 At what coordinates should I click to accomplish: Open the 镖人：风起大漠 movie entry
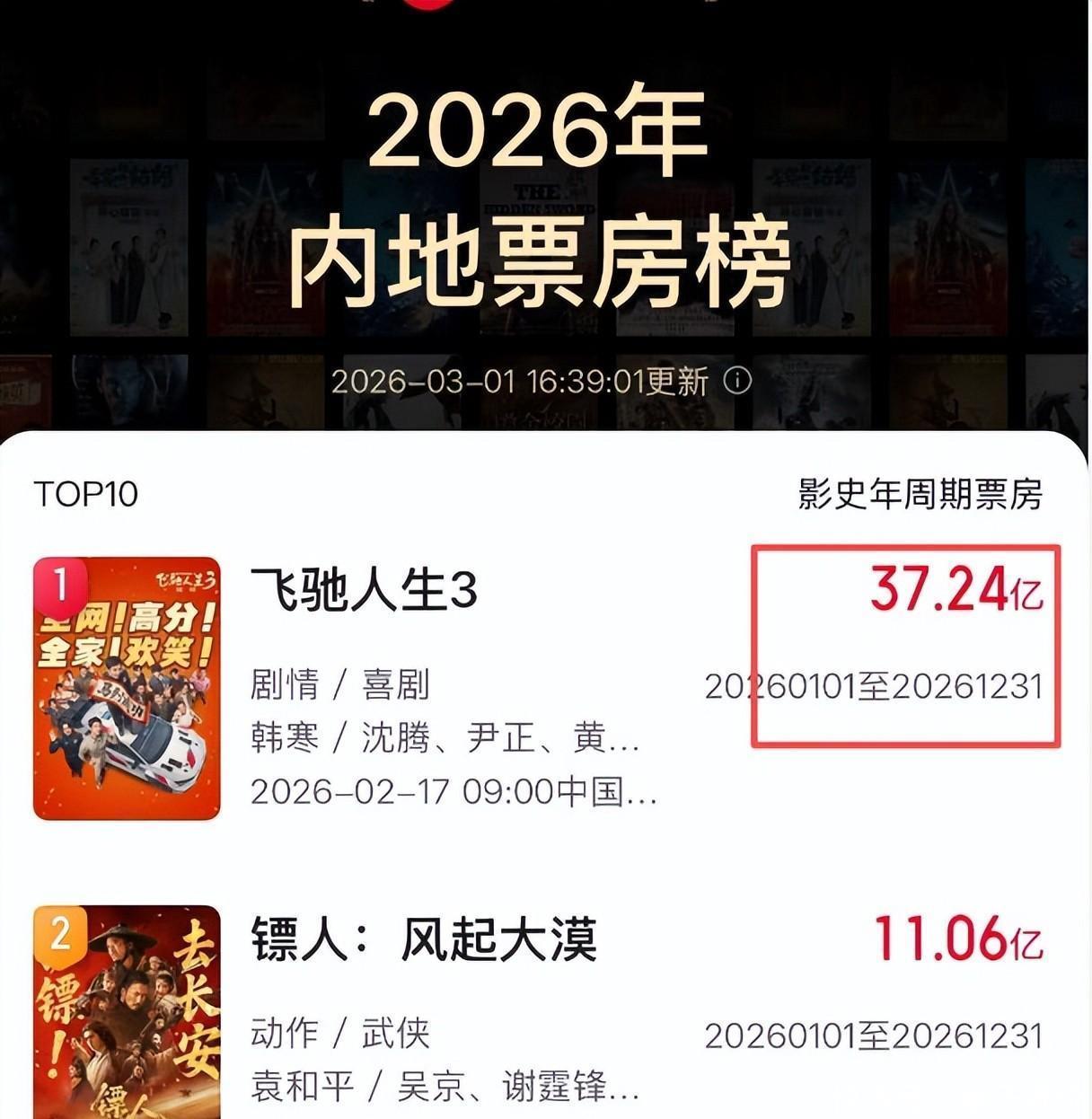tap(423, 940)
